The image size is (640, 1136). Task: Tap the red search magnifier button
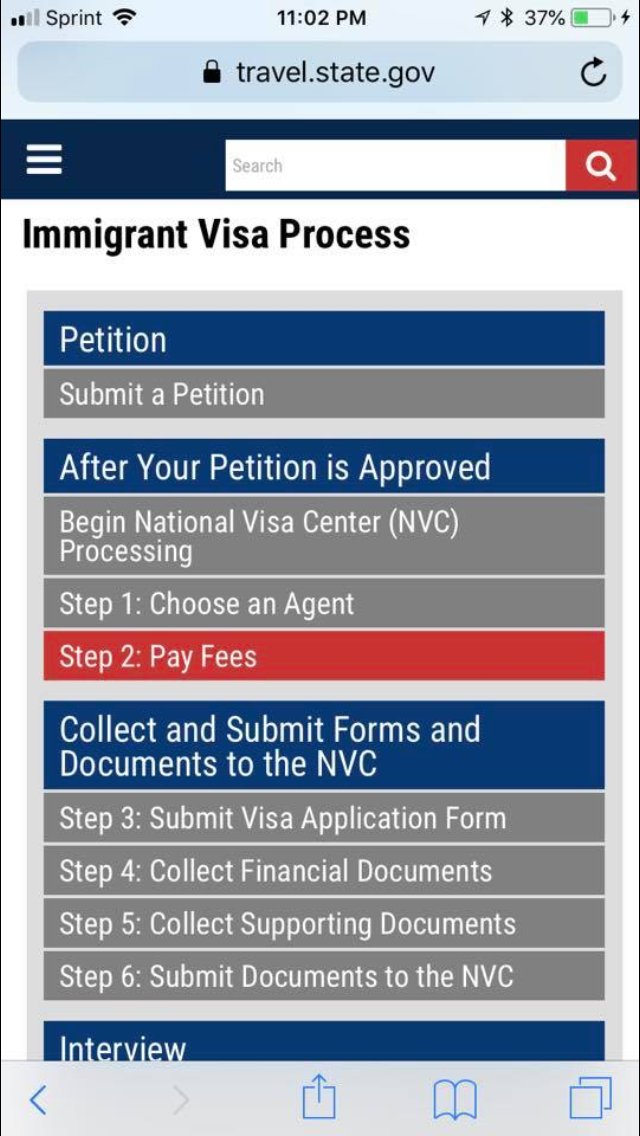coord(601,165)
